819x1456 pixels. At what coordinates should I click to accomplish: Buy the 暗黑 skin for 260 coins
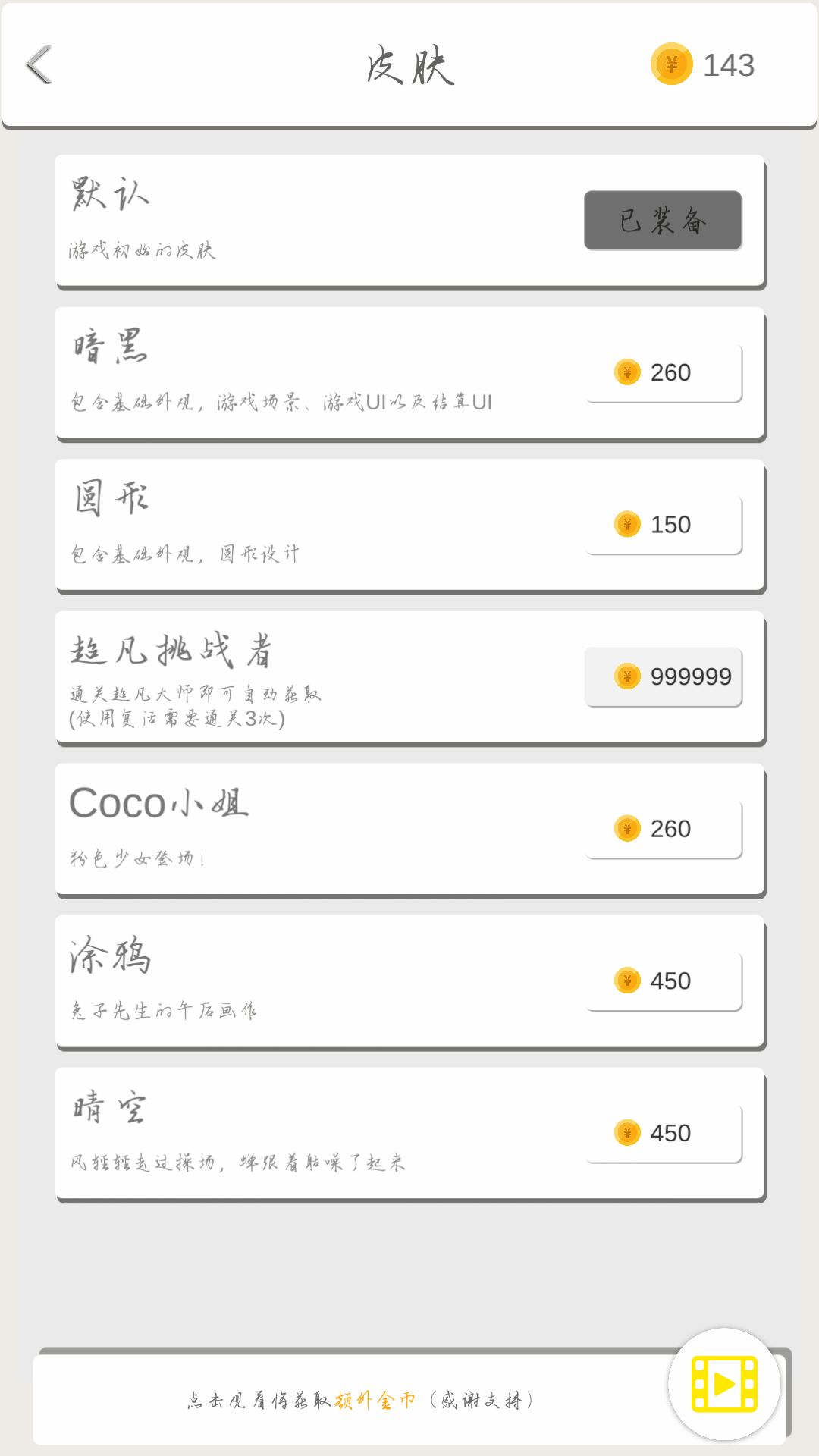coord(664,373)
